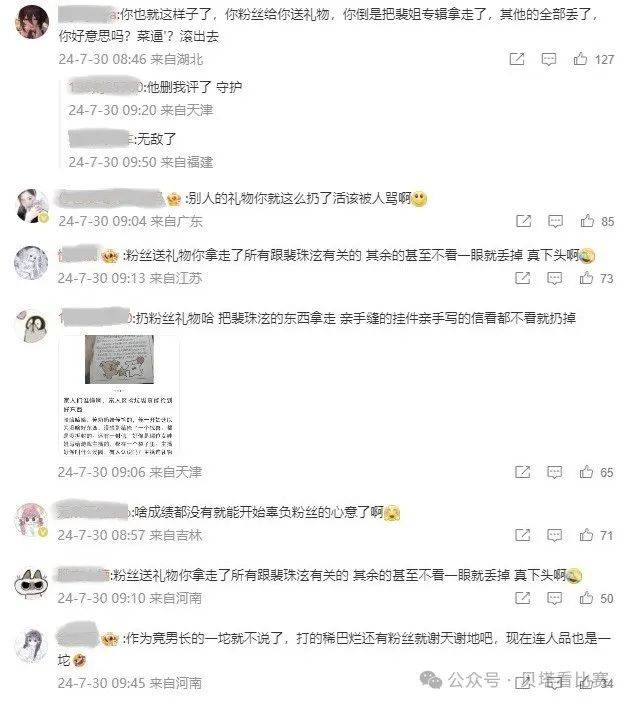The image size is (629, 705).
Task: Like the 09:10 comment from 河南
Action: pos(587,598)
